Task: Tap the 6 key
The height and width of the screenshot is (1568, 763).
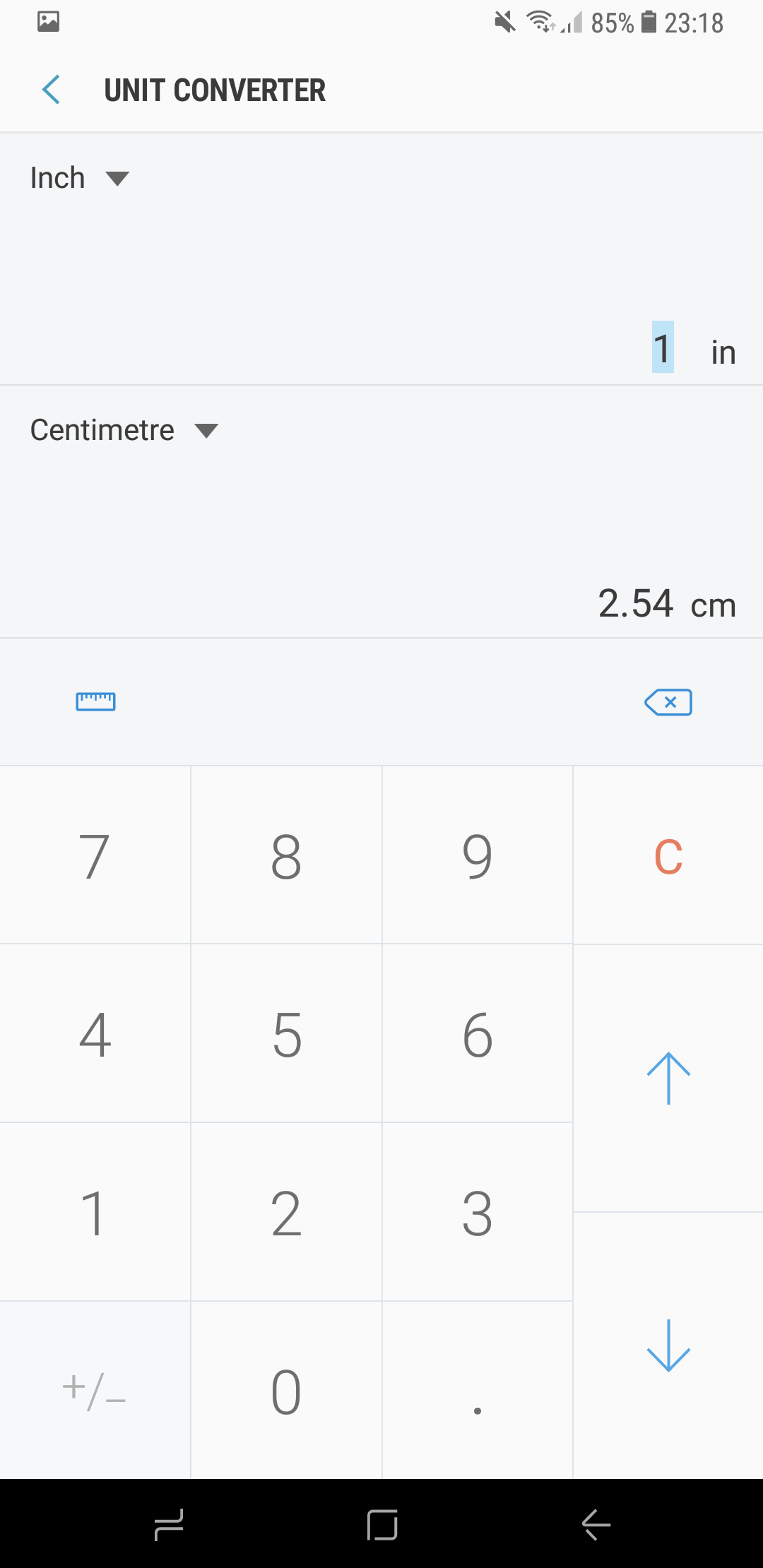Action: click(x=478, y=1035)
